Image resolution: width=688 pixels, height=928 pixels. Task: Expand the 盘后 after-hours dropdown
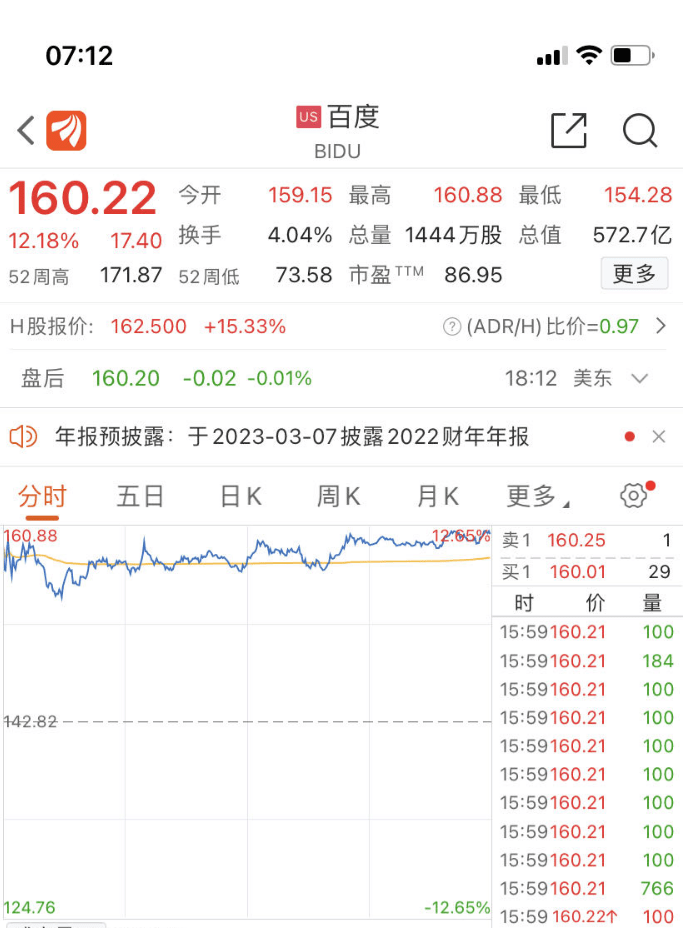click(x=640, y=378)
